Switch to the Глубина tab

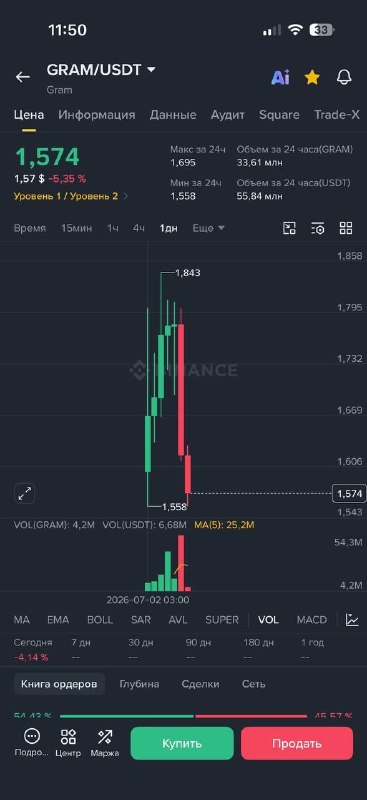point(139,684)
